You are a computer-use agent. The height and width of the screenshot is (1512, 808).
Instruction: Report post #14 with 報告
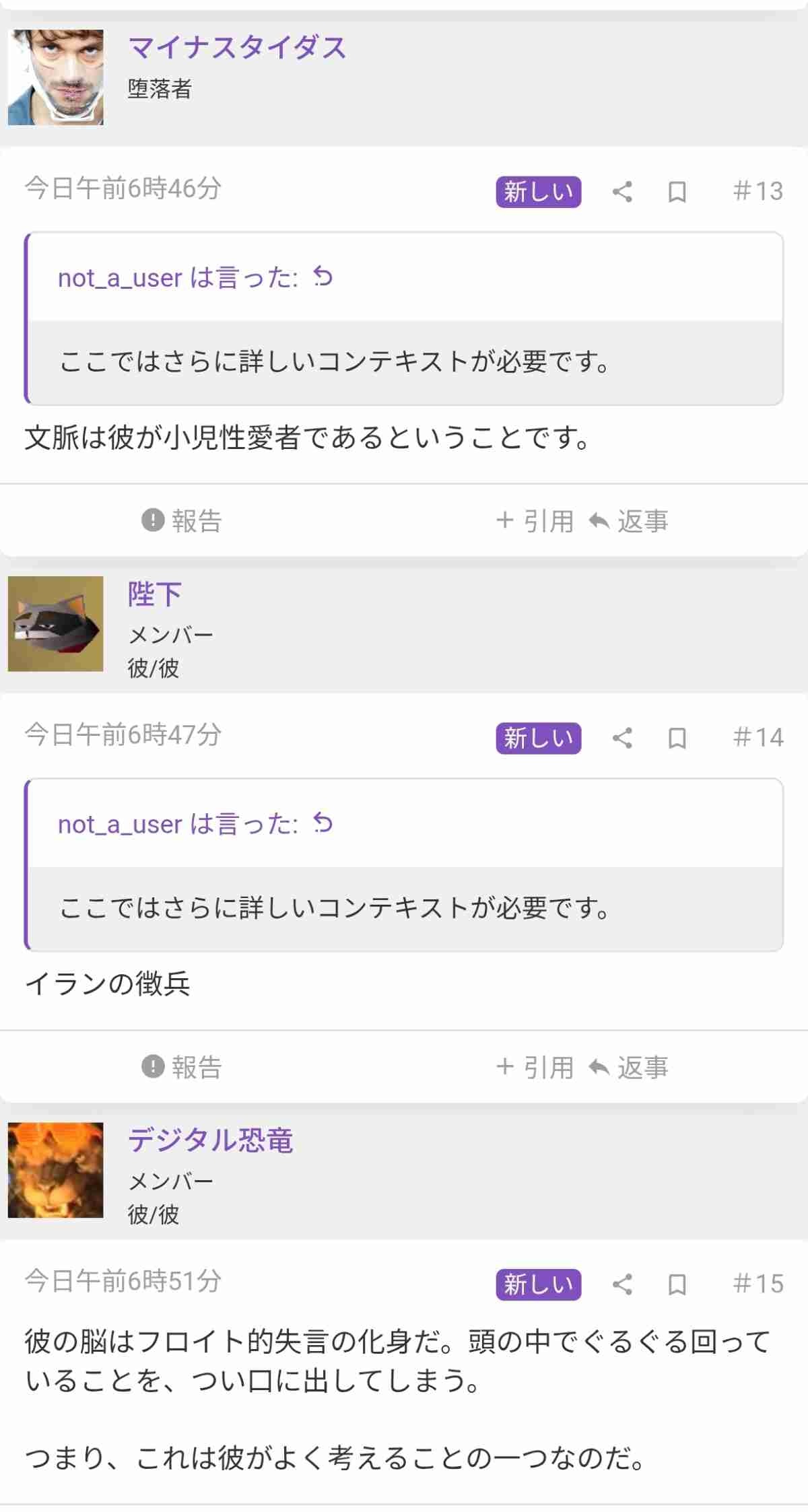pos(182,1067)
